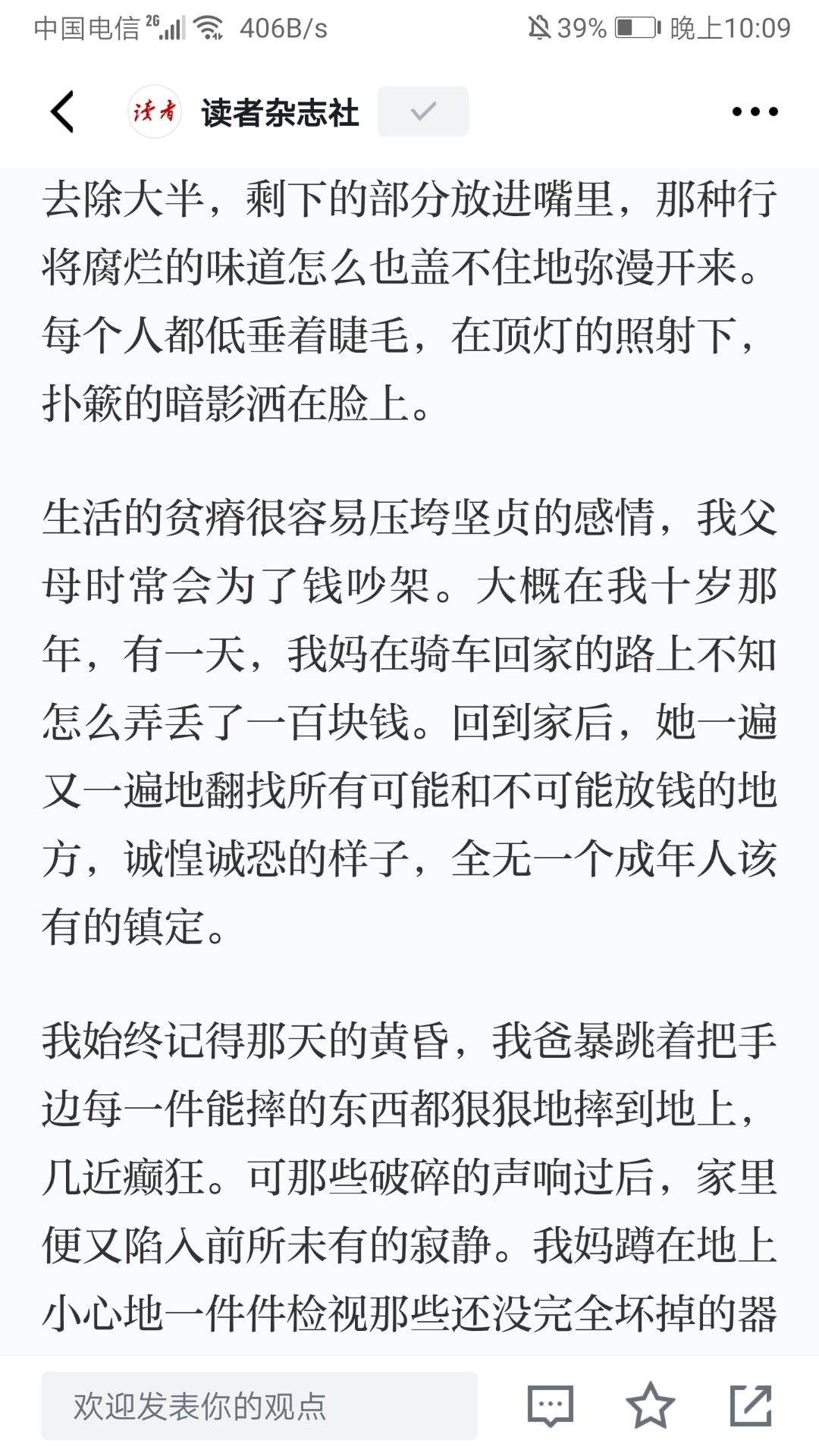Share the article via share icon

pos(751,1405)
